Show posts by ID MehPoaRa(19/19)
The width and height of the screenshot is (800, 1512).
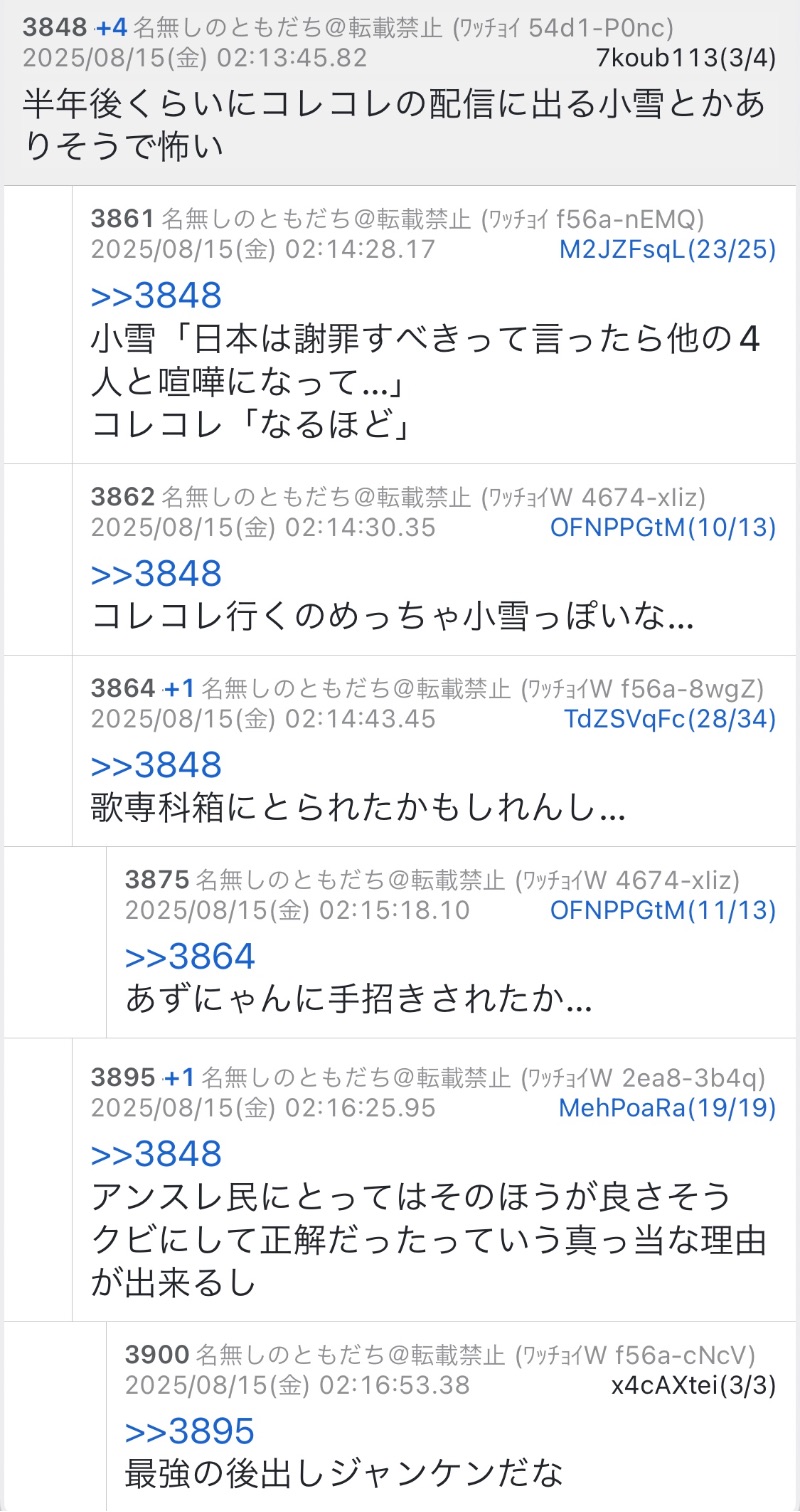tap(667, 1108)
